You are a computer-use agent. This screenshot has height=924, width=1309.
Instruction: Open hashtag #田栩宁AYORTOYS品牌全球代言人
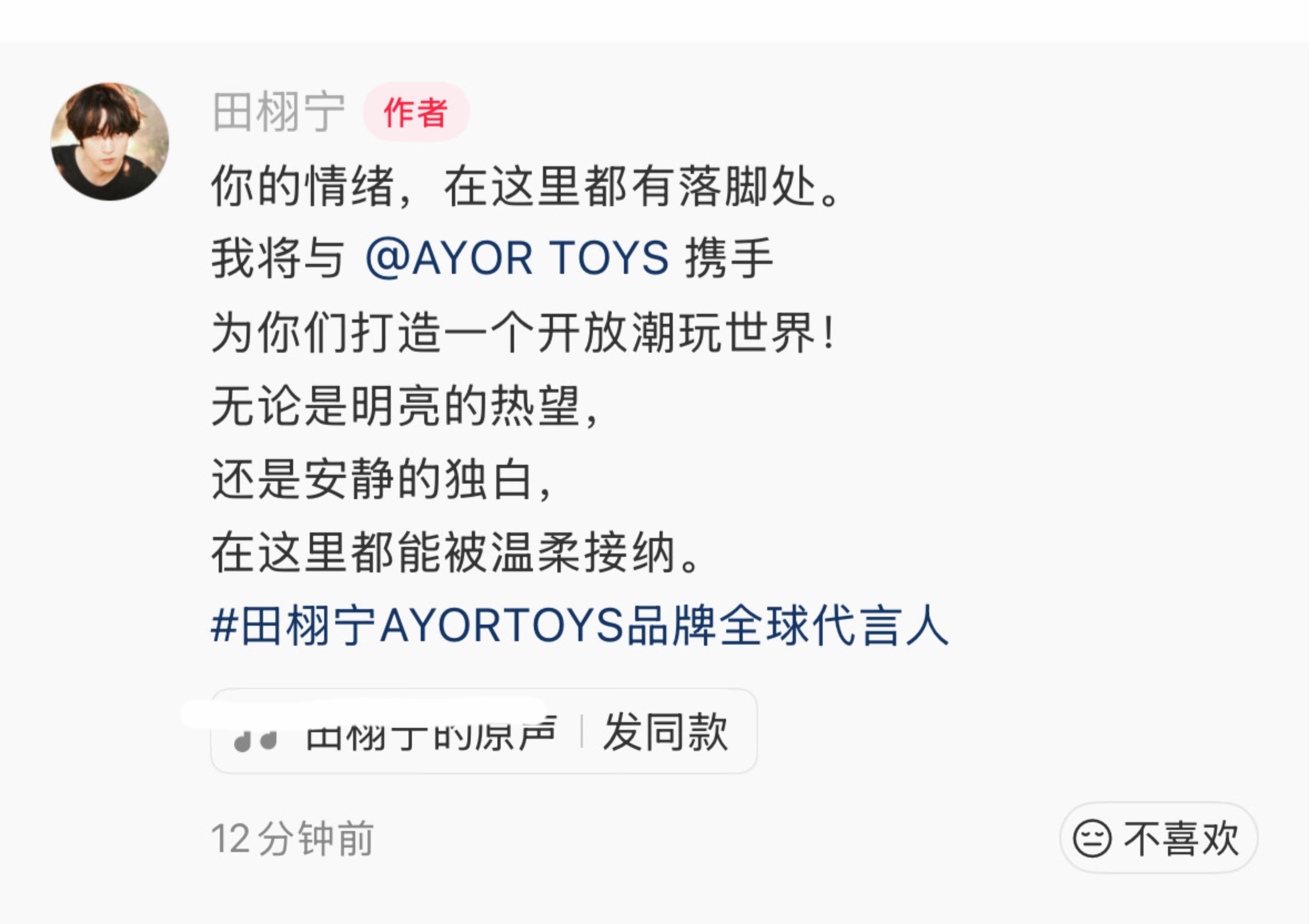579,626
